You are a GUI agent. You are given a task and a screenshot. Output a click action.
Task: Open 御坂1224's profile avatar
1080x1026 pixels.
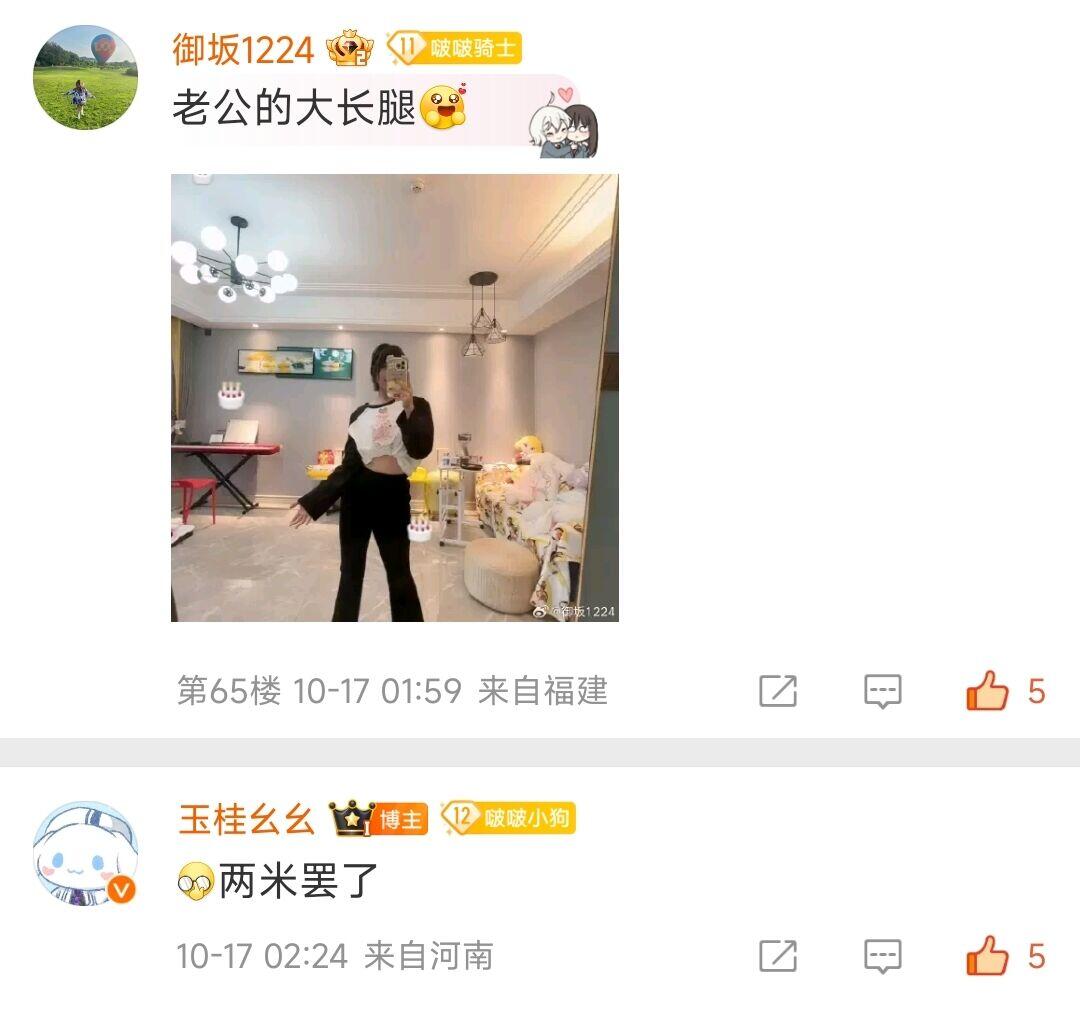[x=85, y=77]
